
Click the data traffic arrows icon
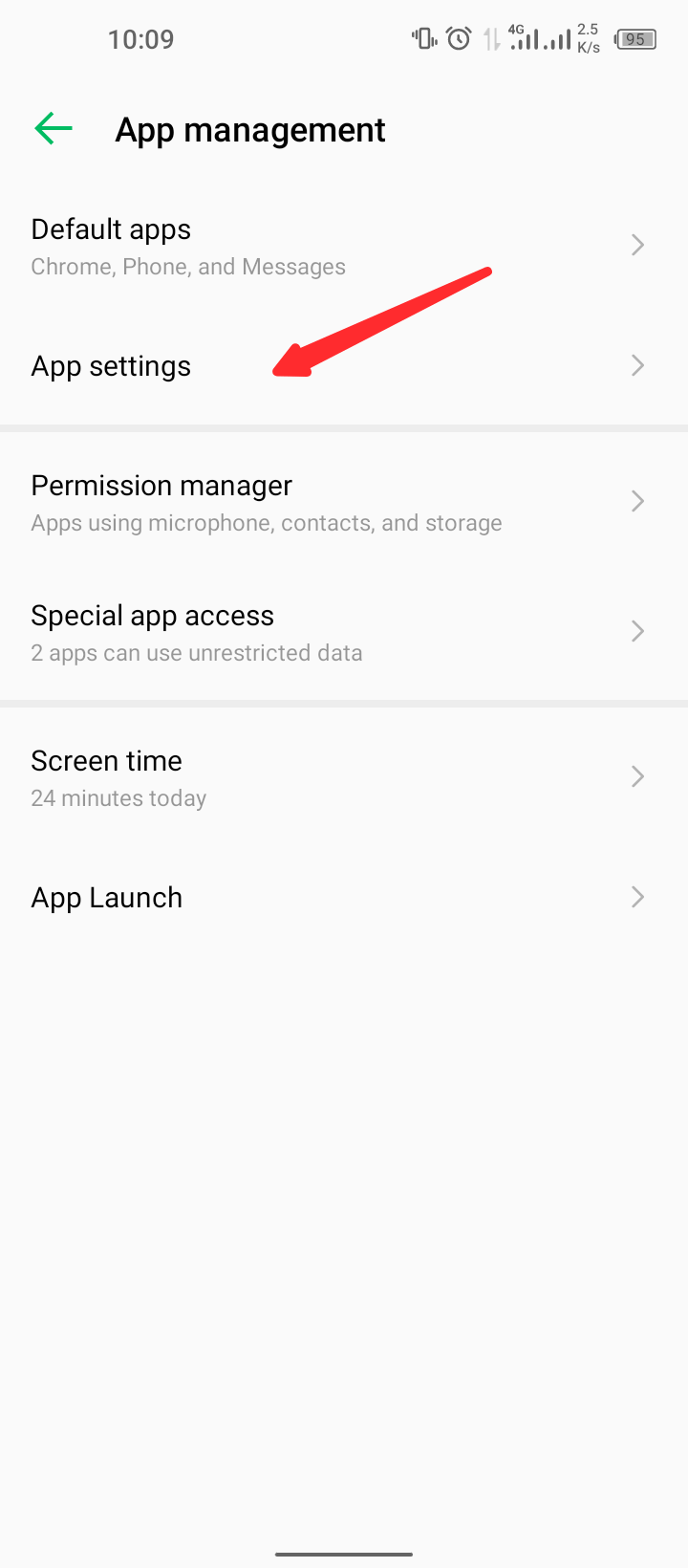point(489,38)
